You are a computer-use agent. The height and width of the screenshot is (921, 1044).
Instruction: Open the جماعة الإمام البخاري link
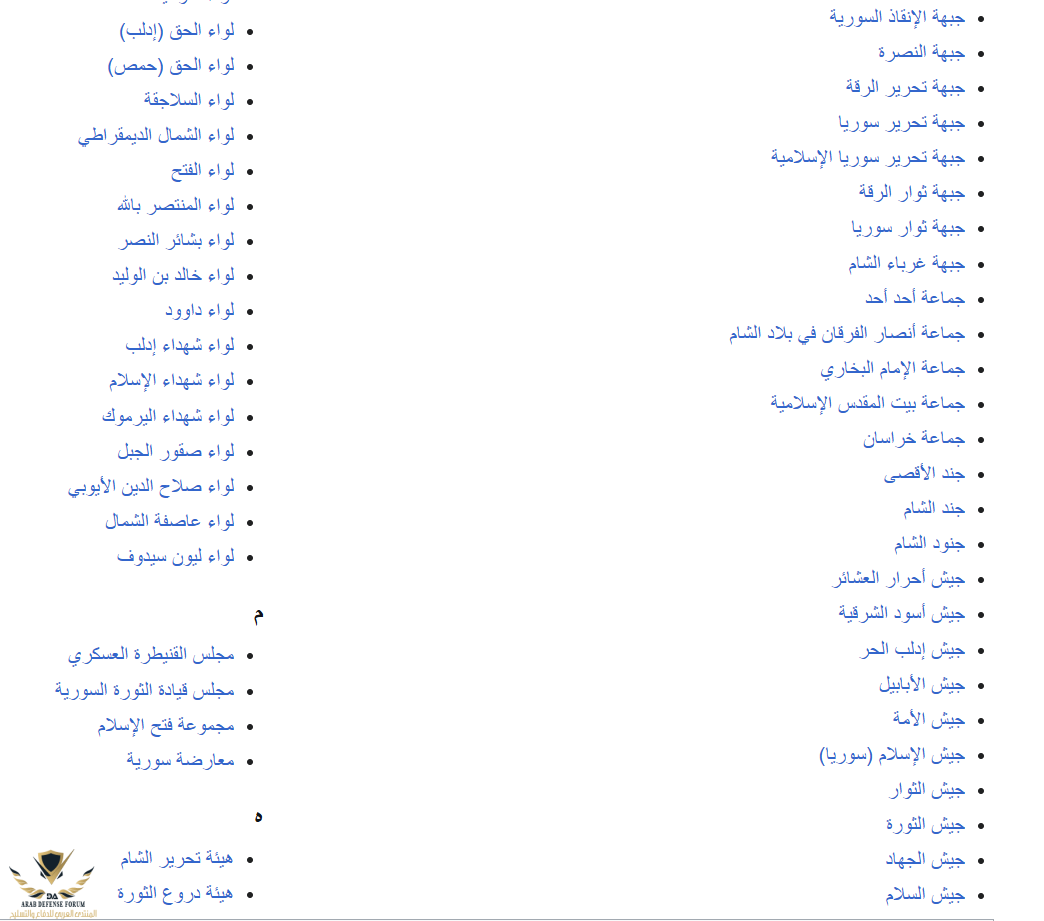pyautogui.click(x=892, y=369)
